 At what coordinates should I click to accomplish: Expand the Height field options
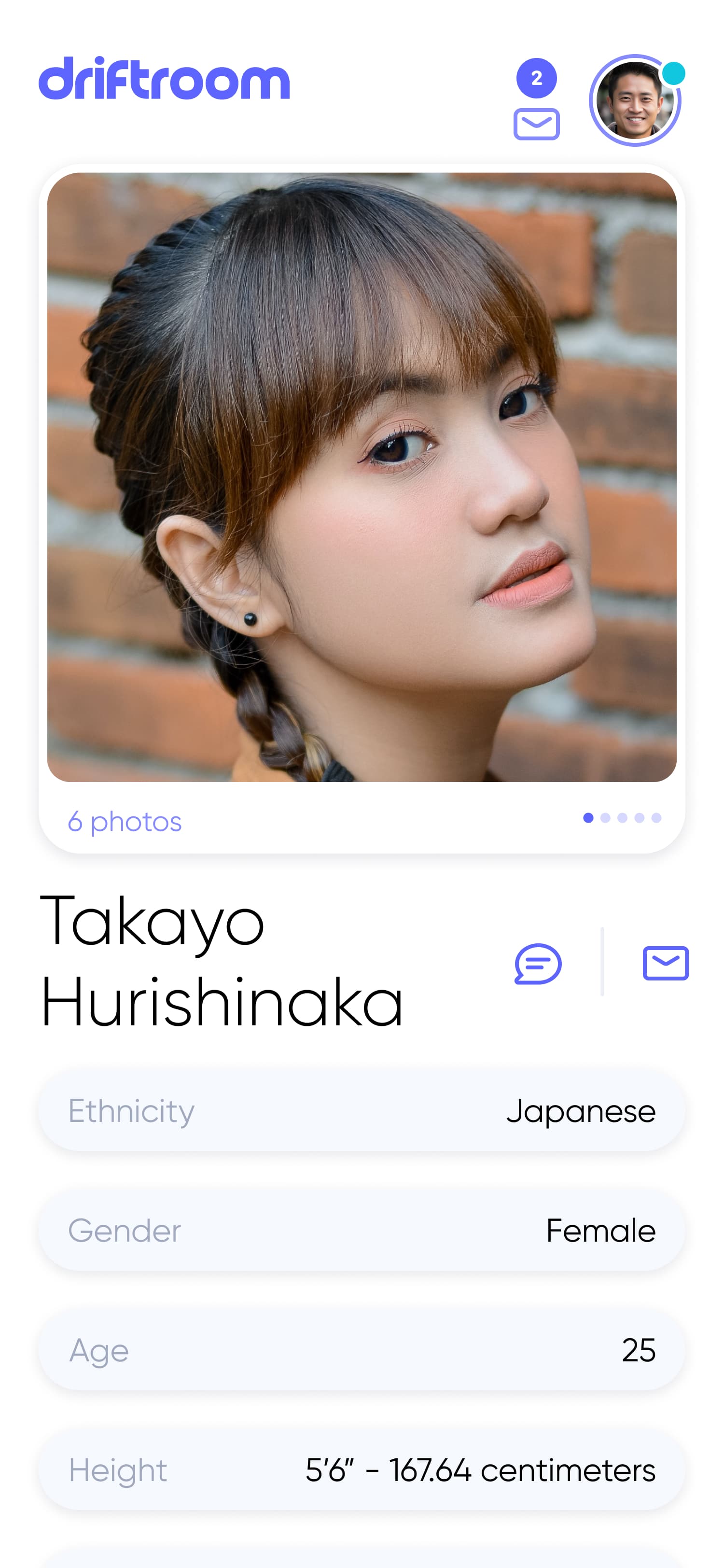362,1470
